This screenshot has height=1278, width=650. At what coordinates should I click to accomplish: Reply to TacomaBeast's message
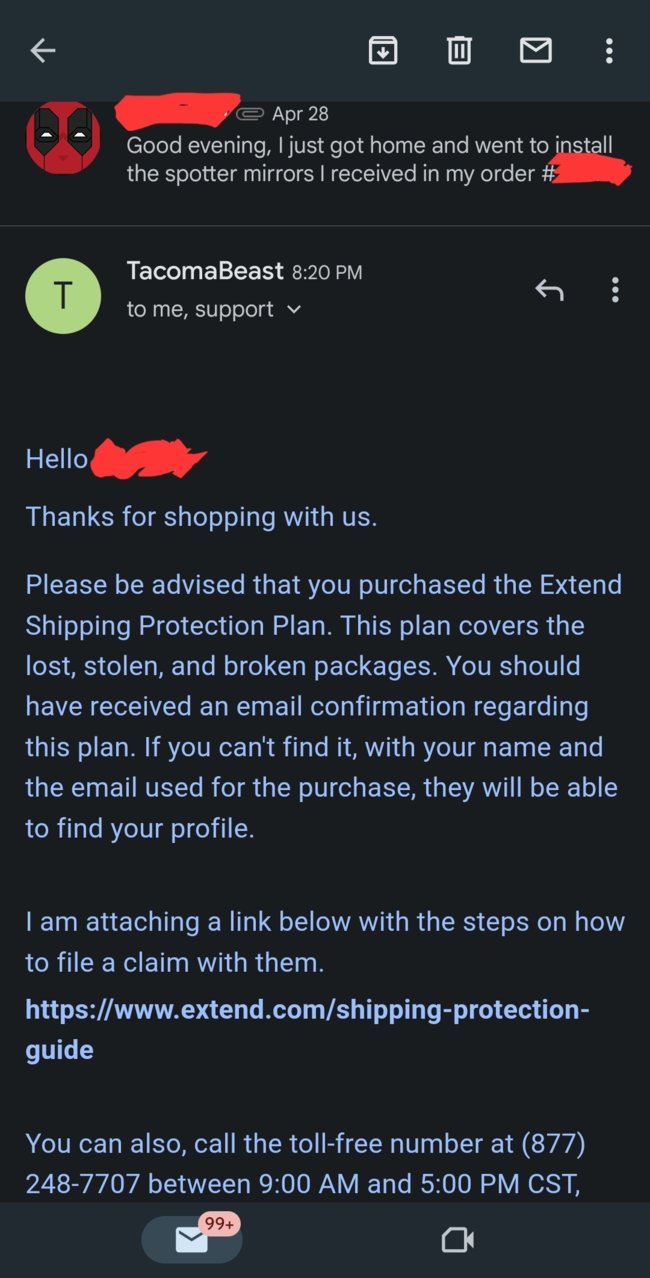pyautogui.click(x=549, y=290)
